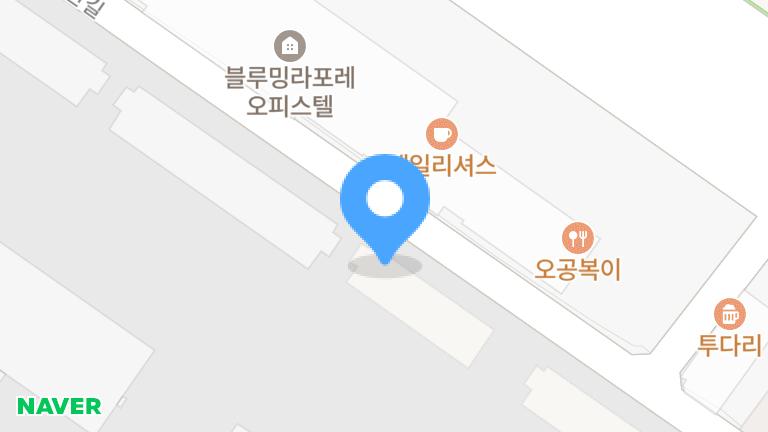Open the 오공복이 restaurant marker
The width and height of the screenshot is (768, 432).
578,238
